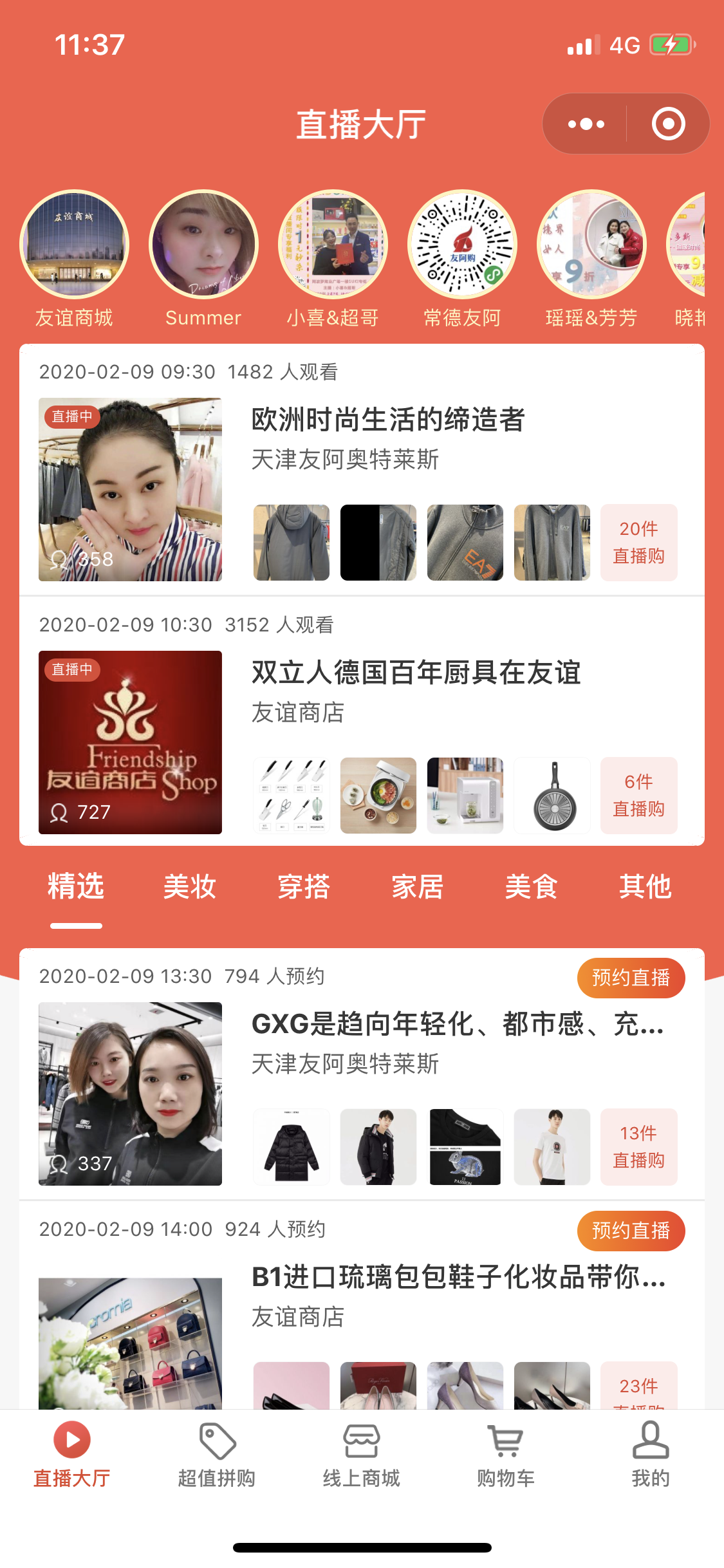Viewport: 724px width, 1568px height.
Task: Open 小喜&超哥 broadcaster avatar
Action: (x=333, y=245)
